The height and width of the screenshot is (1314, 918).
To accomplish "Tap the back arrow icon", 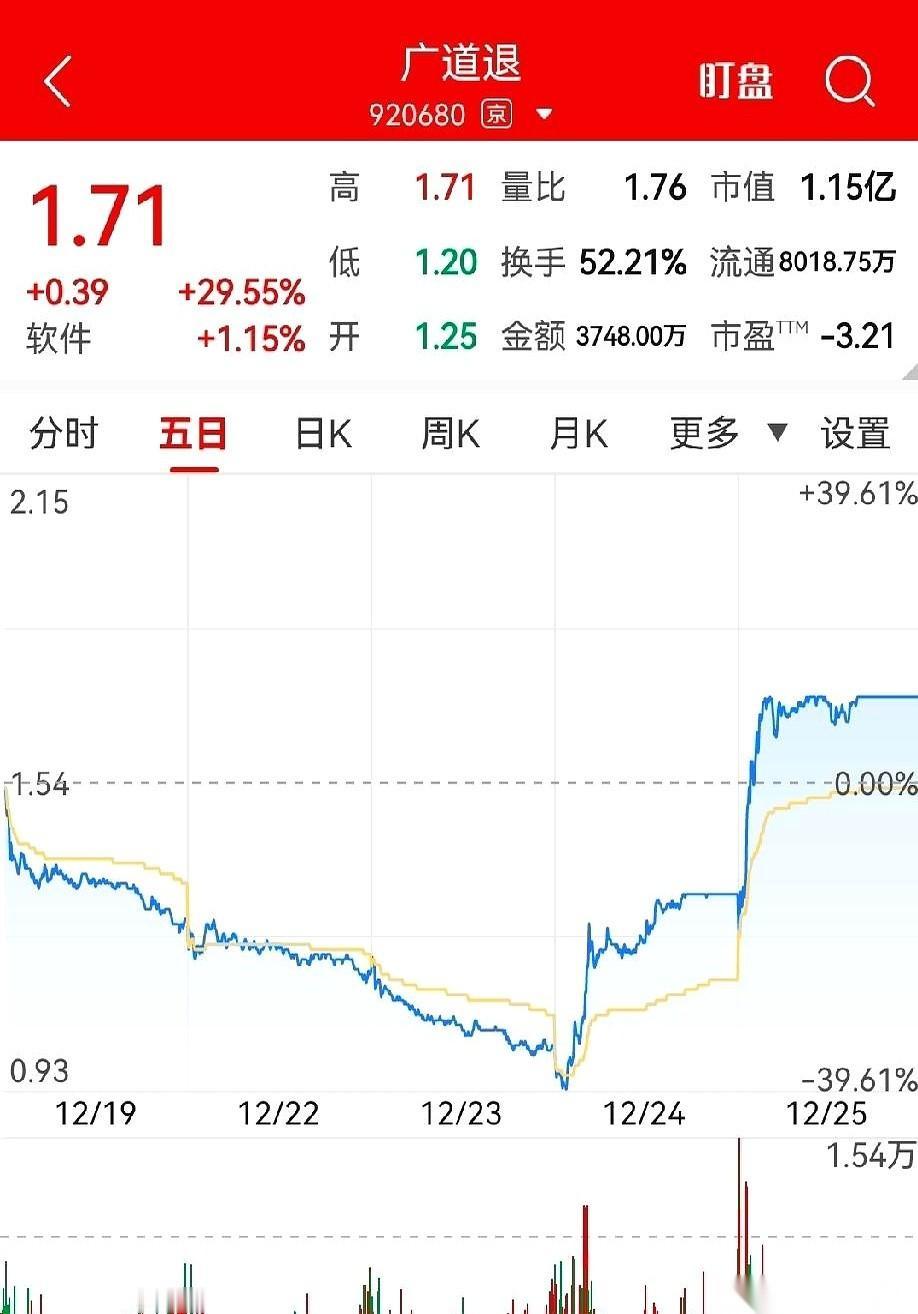I will [x=56, y=79].
